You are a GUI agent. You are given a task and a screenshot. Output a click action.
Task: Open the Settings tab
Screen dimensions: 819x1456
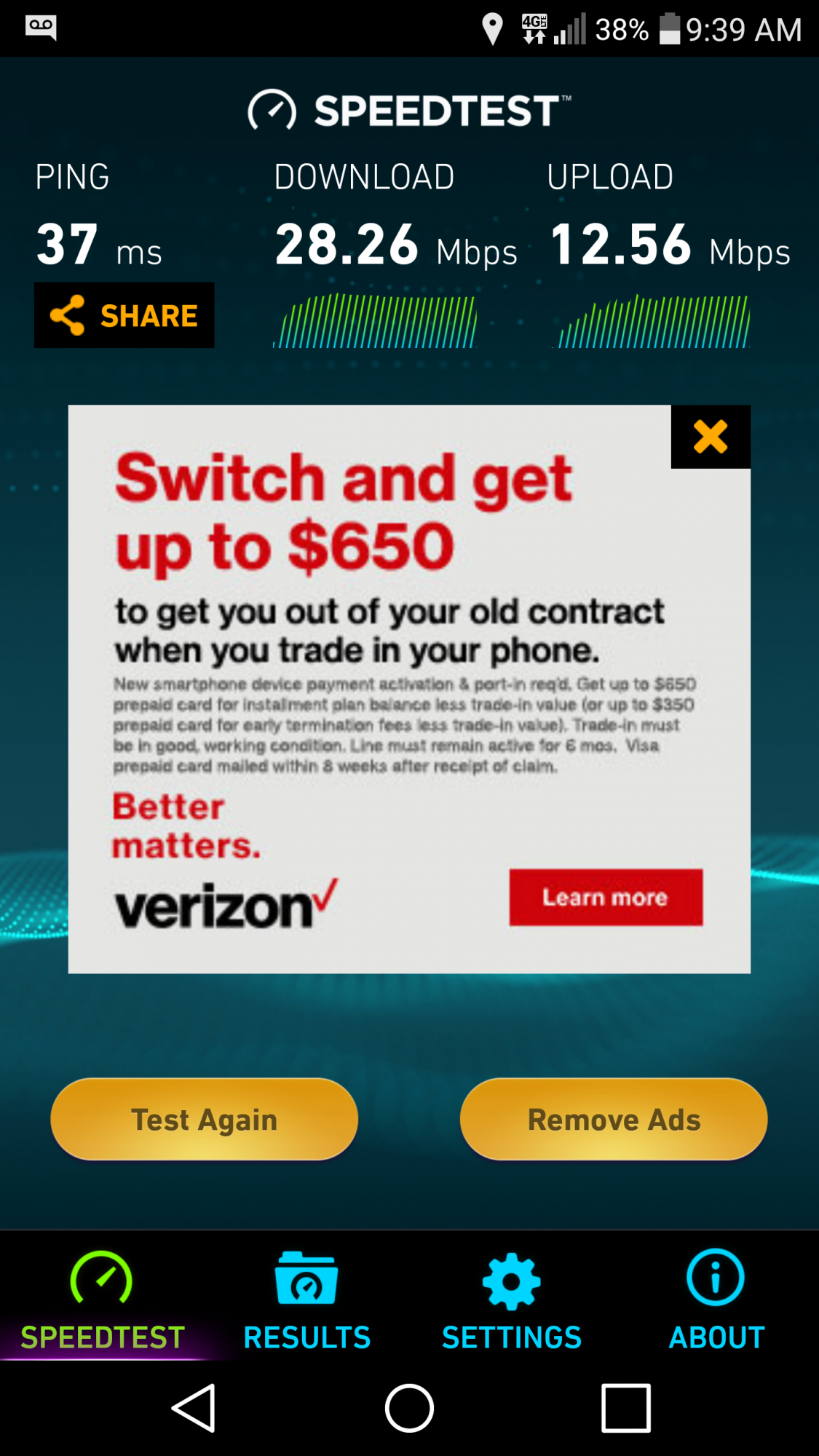(x=511, y=1300)
